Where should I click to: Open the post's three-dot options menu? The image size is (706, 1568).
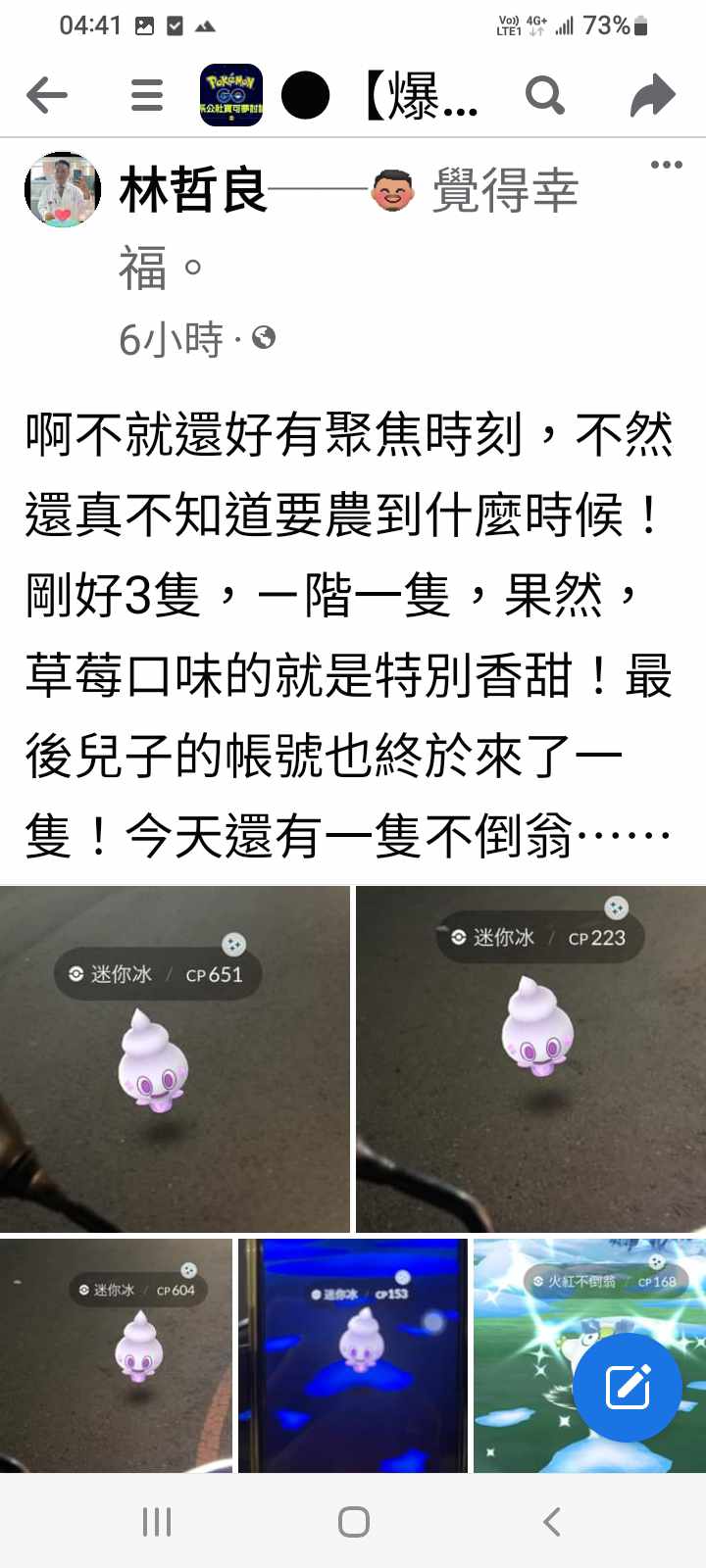click(x=666, y=165)
